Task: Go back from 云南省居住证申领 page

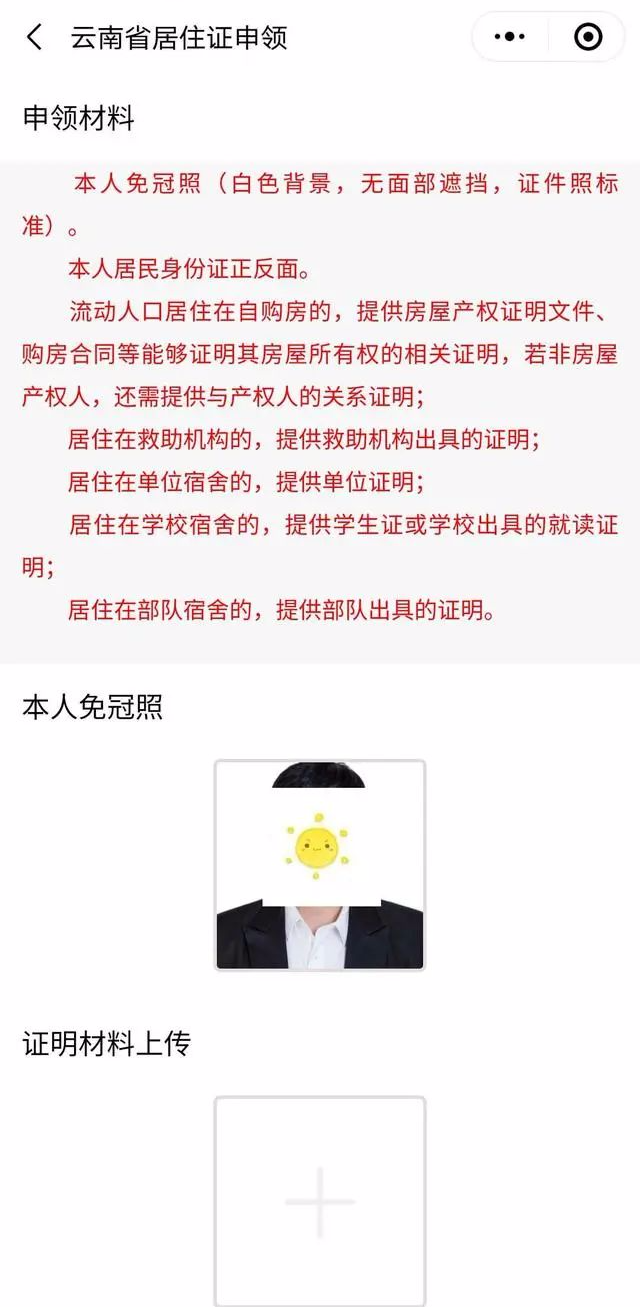Action: pos(35,38)
